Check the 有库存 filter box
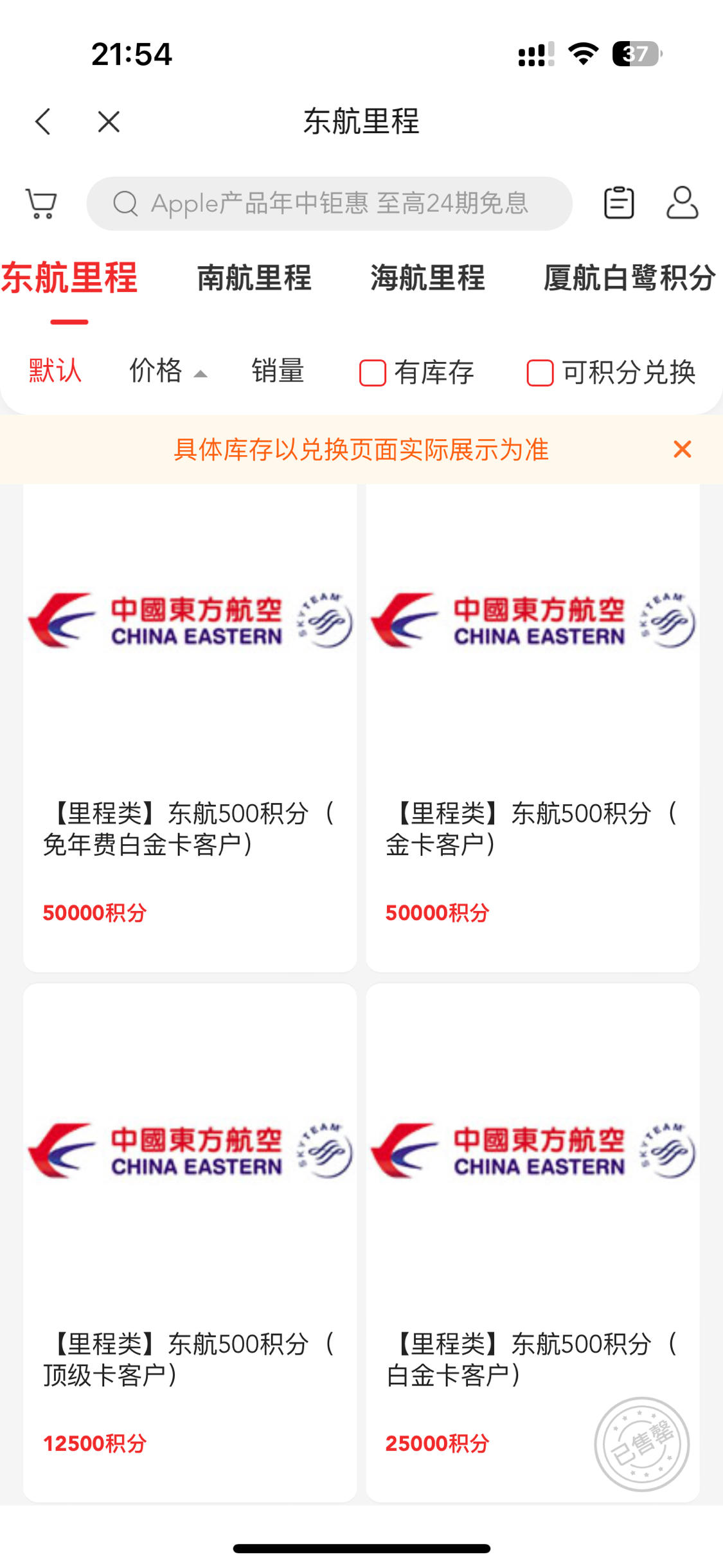 click(x=373, y=373)
